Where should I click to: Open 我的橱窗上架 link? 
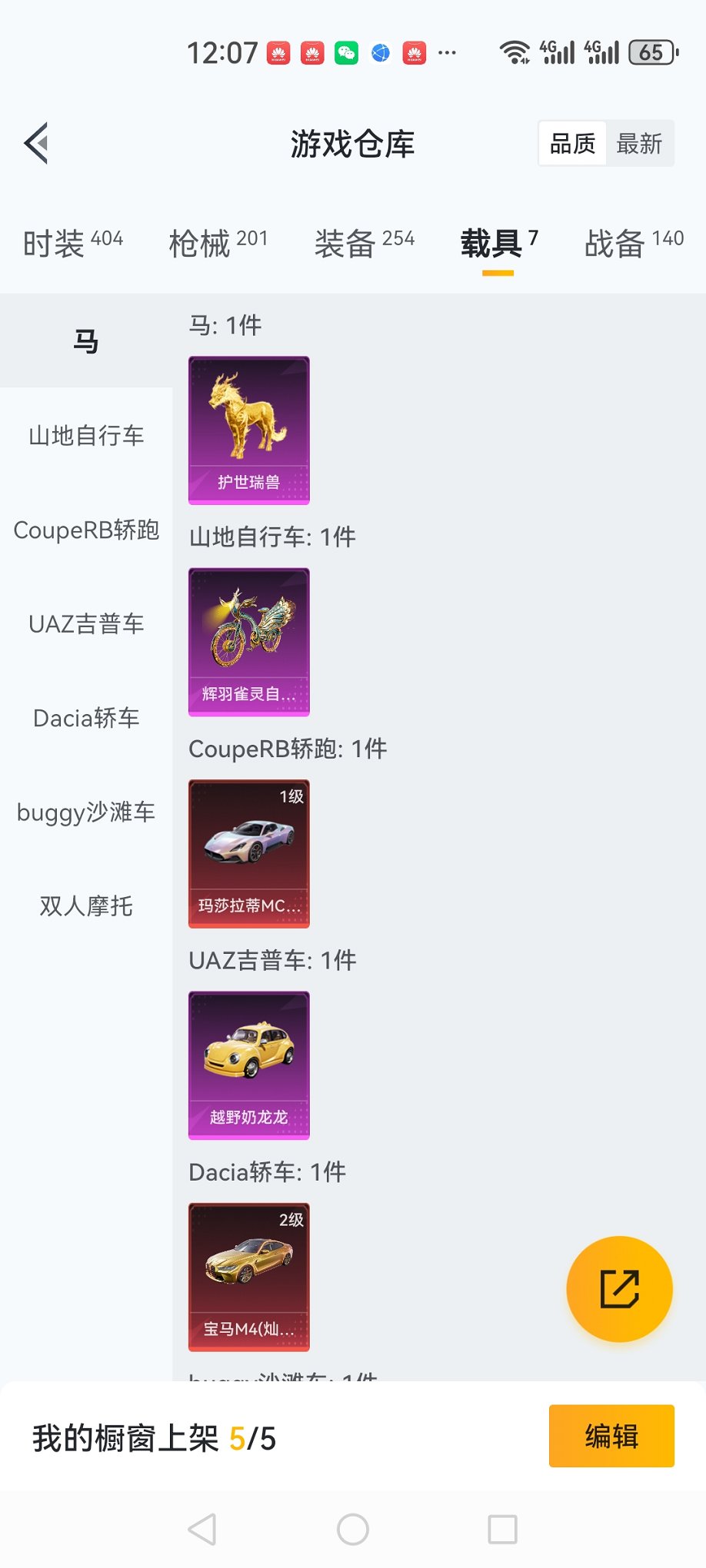click(x=154, y=1436)
